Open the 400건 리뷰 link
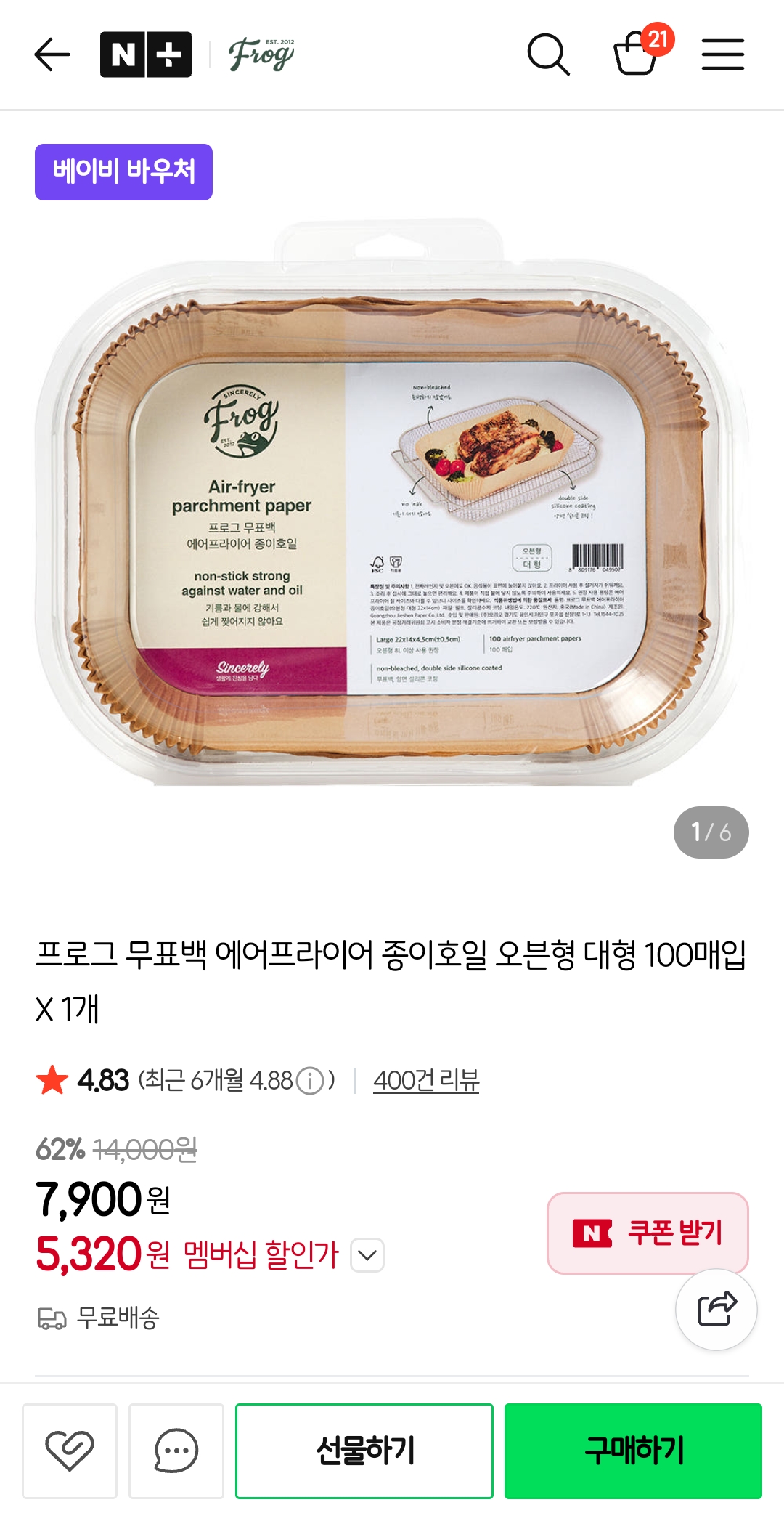Screen dimensions: 784x1529 pos(426,1081)
